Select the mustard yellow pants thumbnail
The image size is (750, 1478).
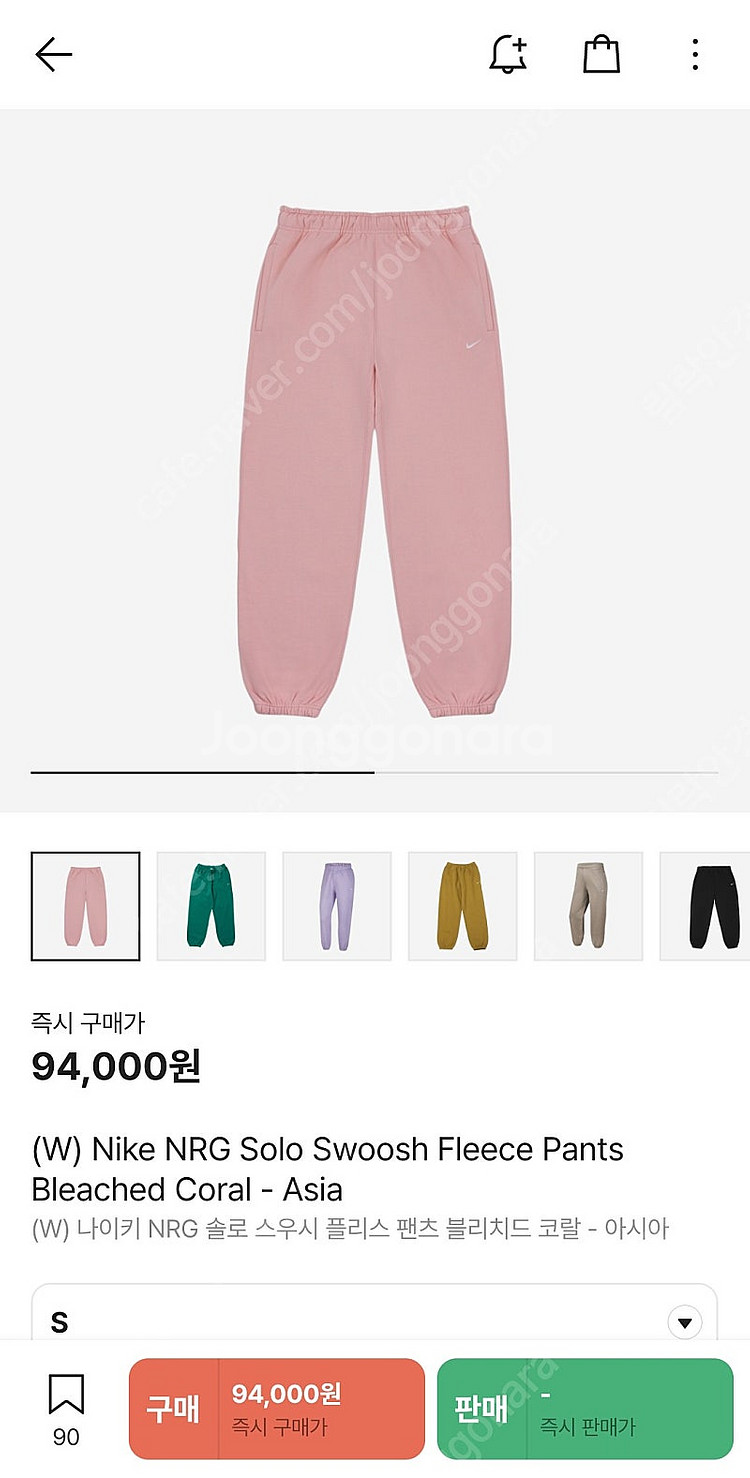463,906
